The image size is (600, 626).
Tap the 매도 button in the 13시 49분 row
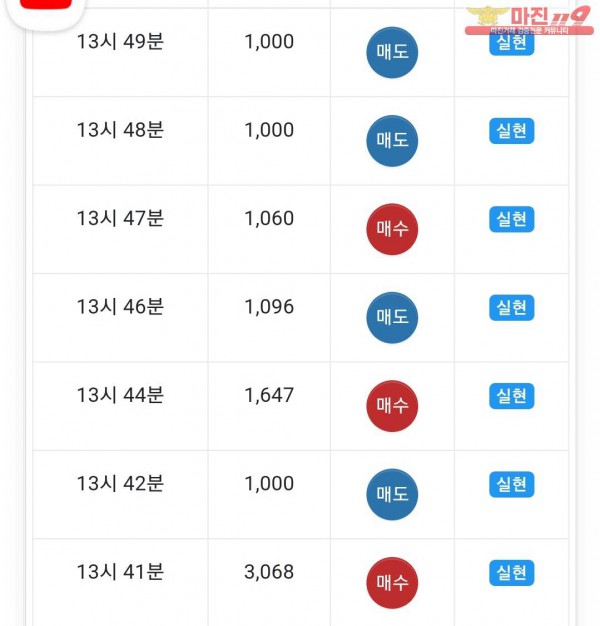[392, 53]
